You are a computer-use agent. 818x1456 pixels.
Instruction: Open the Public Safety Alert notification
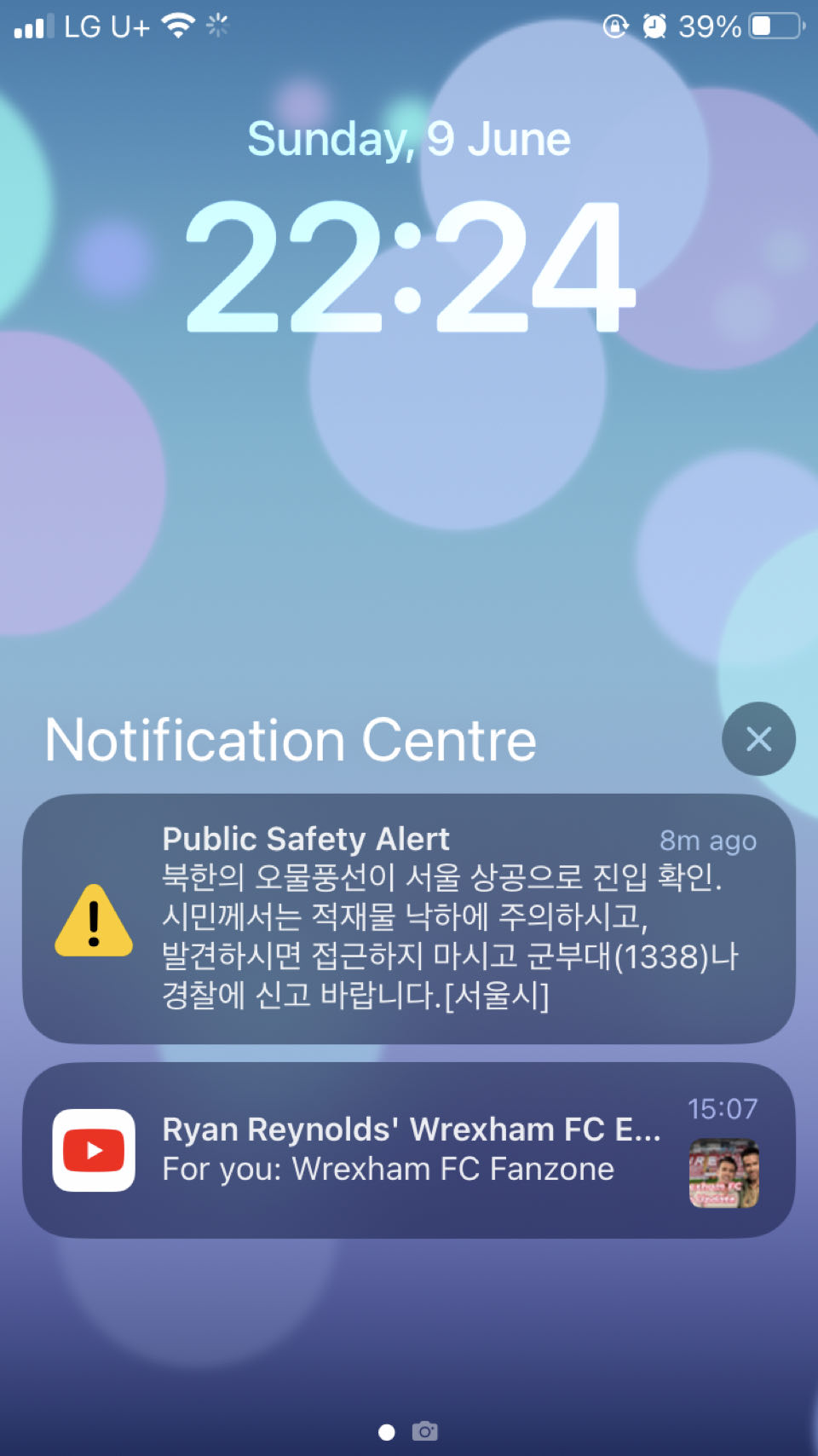pos(409,918)
